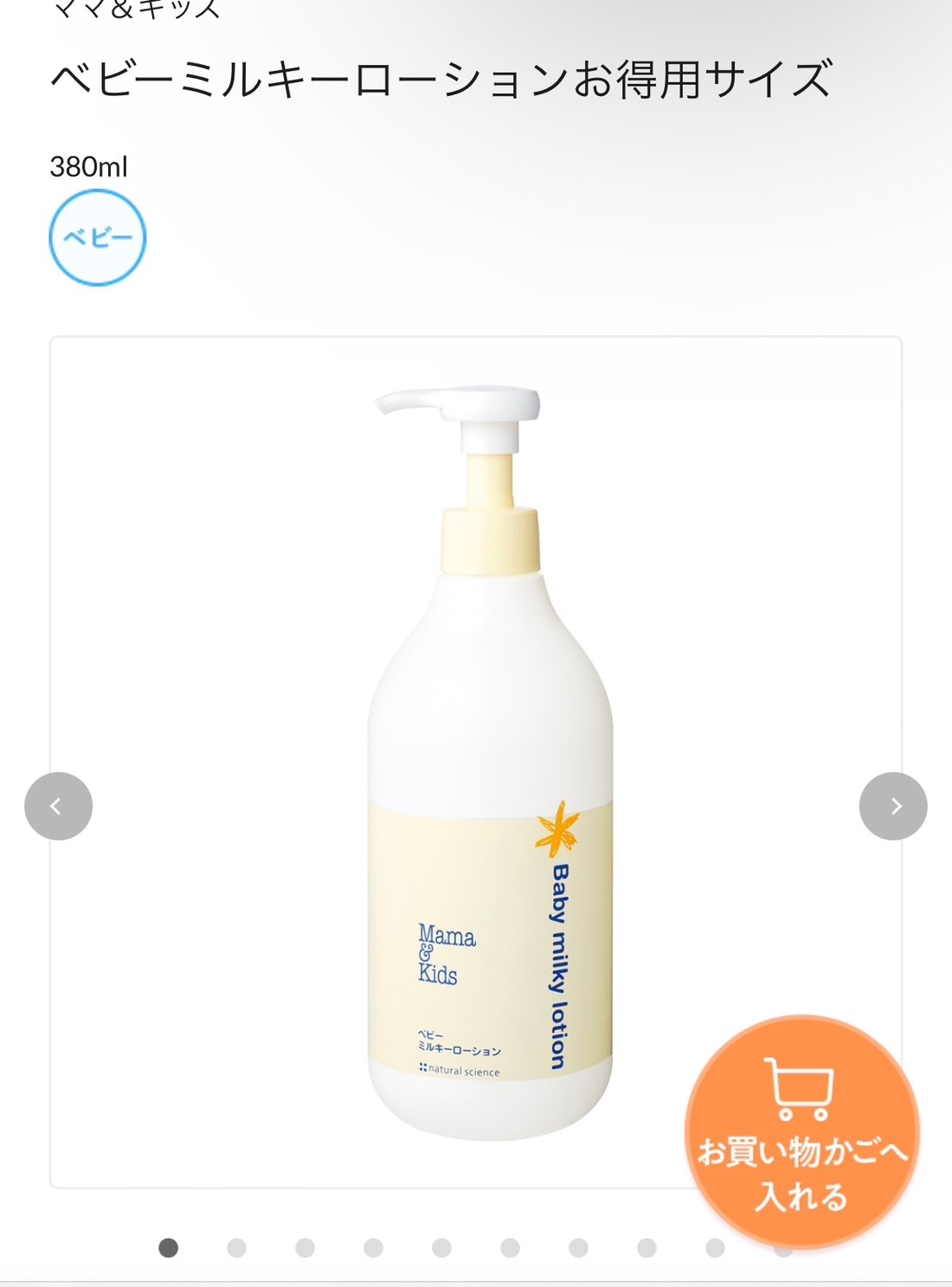Show the next product image
952x1287 pixels.
(x=893, y=806)
